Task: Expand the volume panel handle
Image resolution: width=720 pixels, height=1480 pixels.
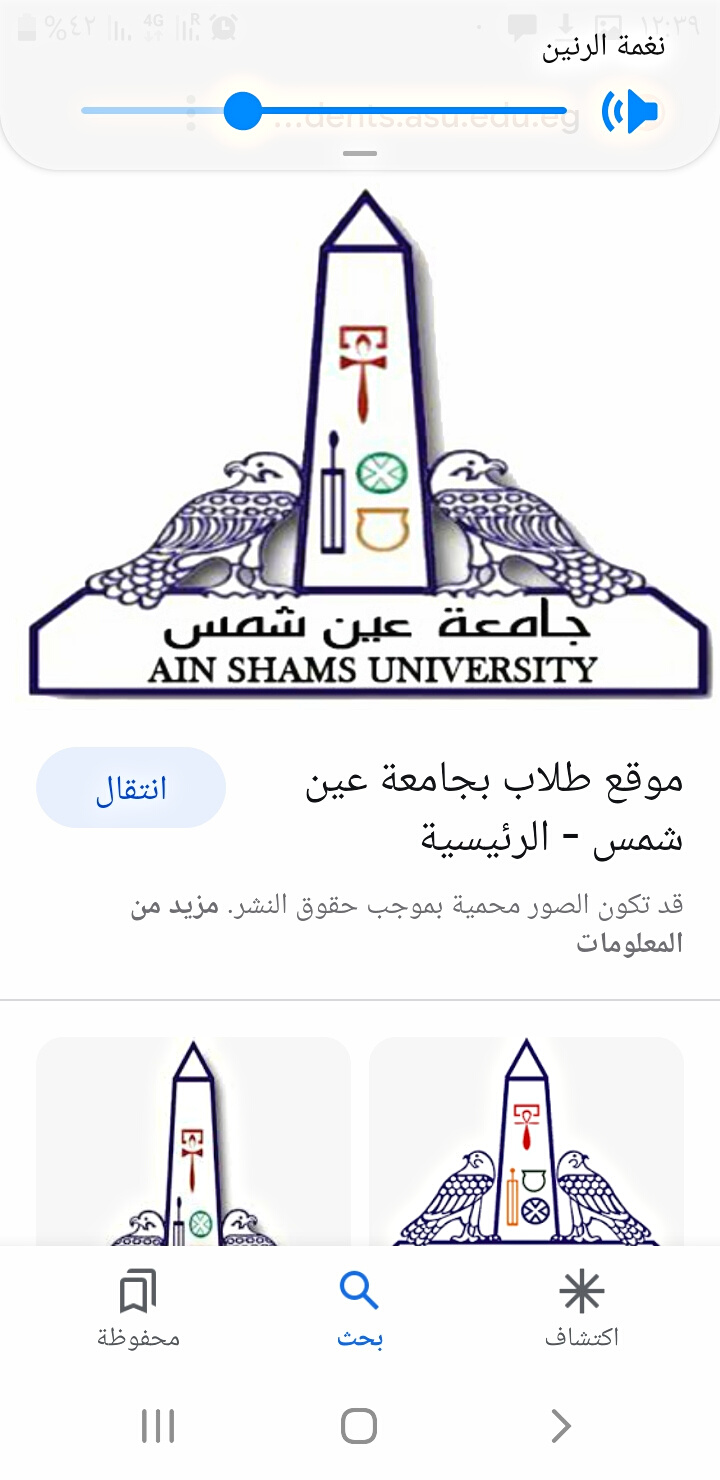Action: [360, 154]
